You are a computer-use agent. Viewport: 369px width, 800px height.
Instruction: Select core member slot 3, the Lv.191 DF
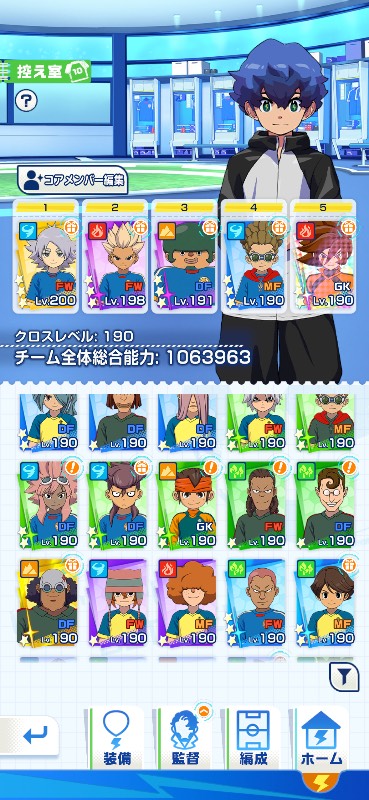184,256
